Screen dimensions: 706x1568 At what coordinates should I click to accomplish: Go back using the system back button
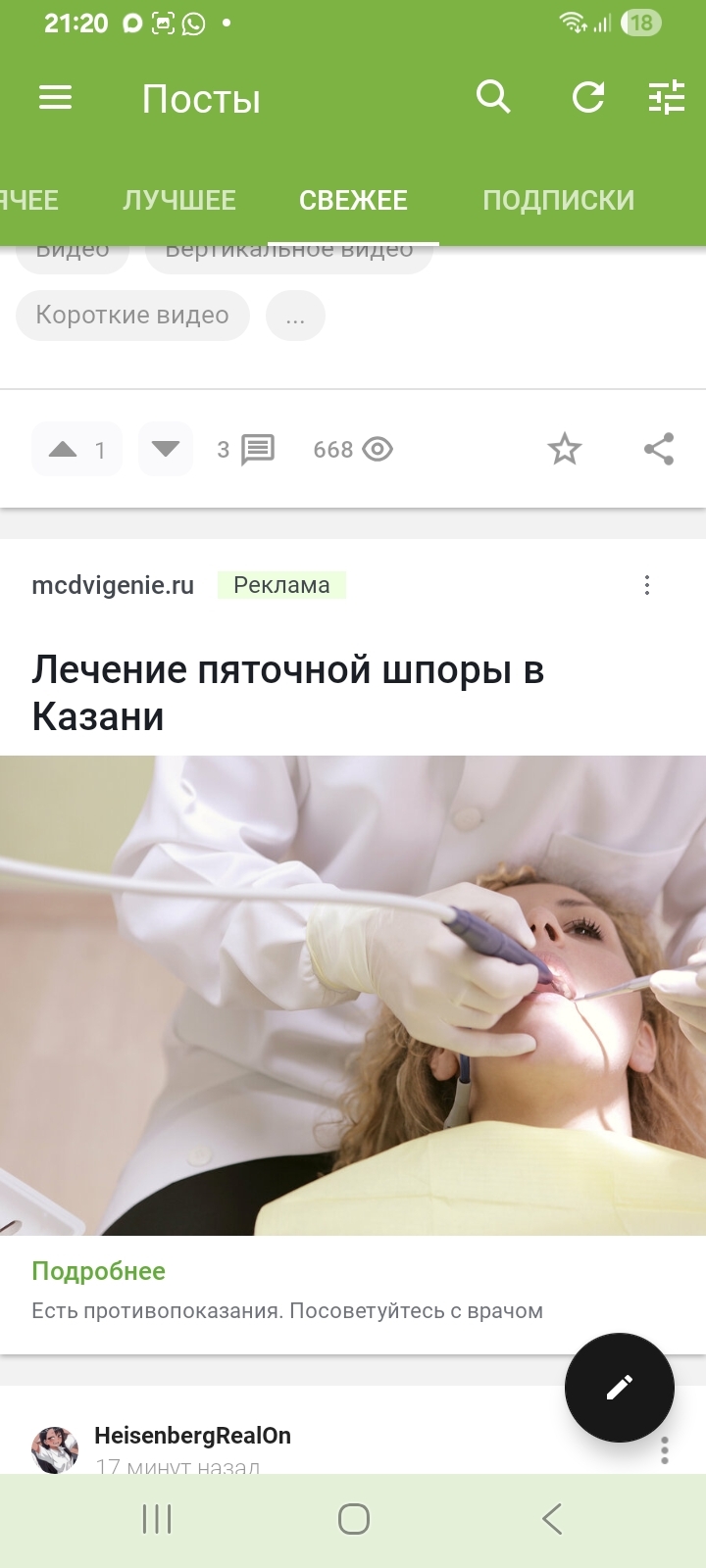point(552,1519)
